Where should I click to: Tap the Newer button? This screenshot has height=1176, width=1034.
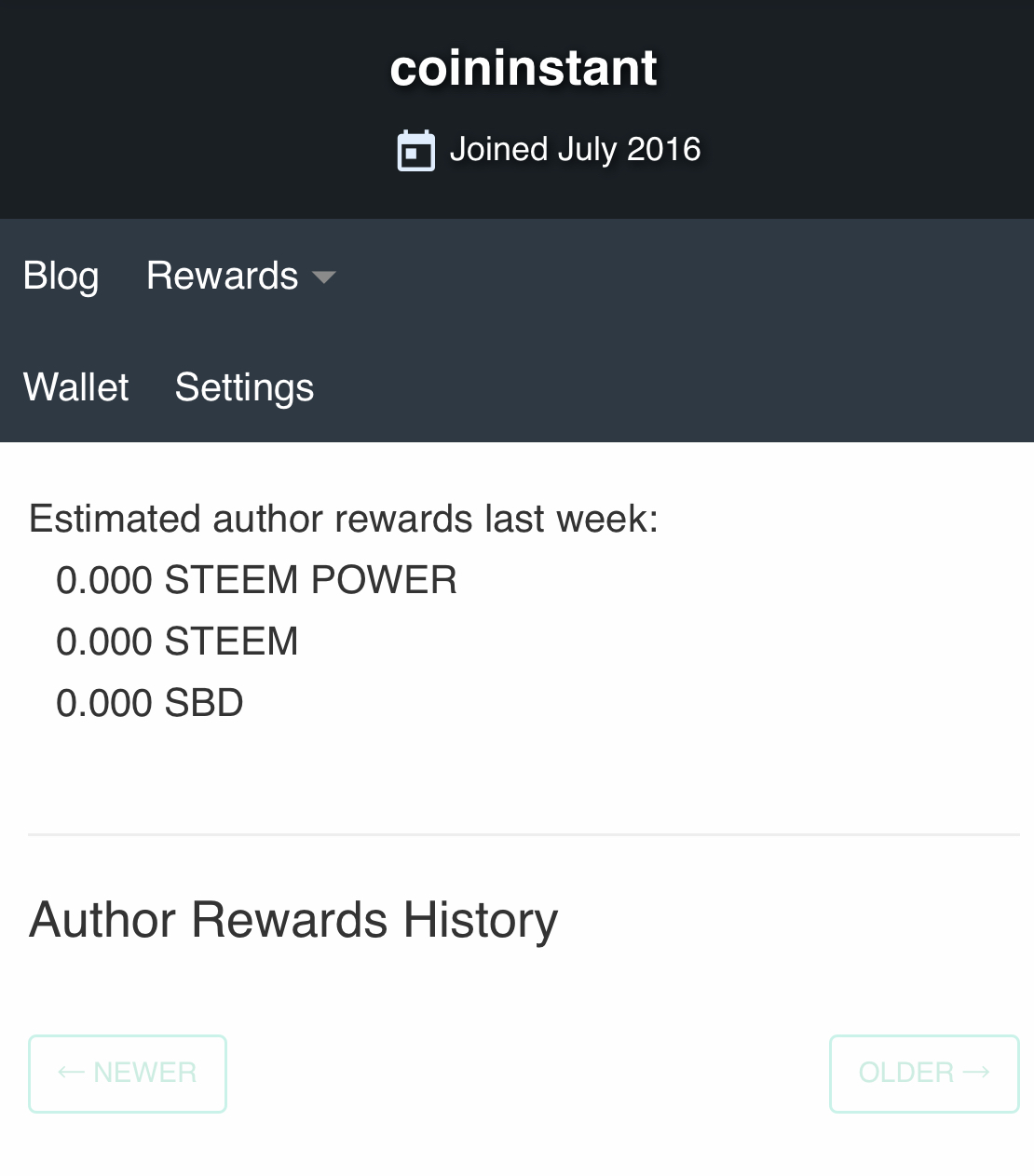128,1073
